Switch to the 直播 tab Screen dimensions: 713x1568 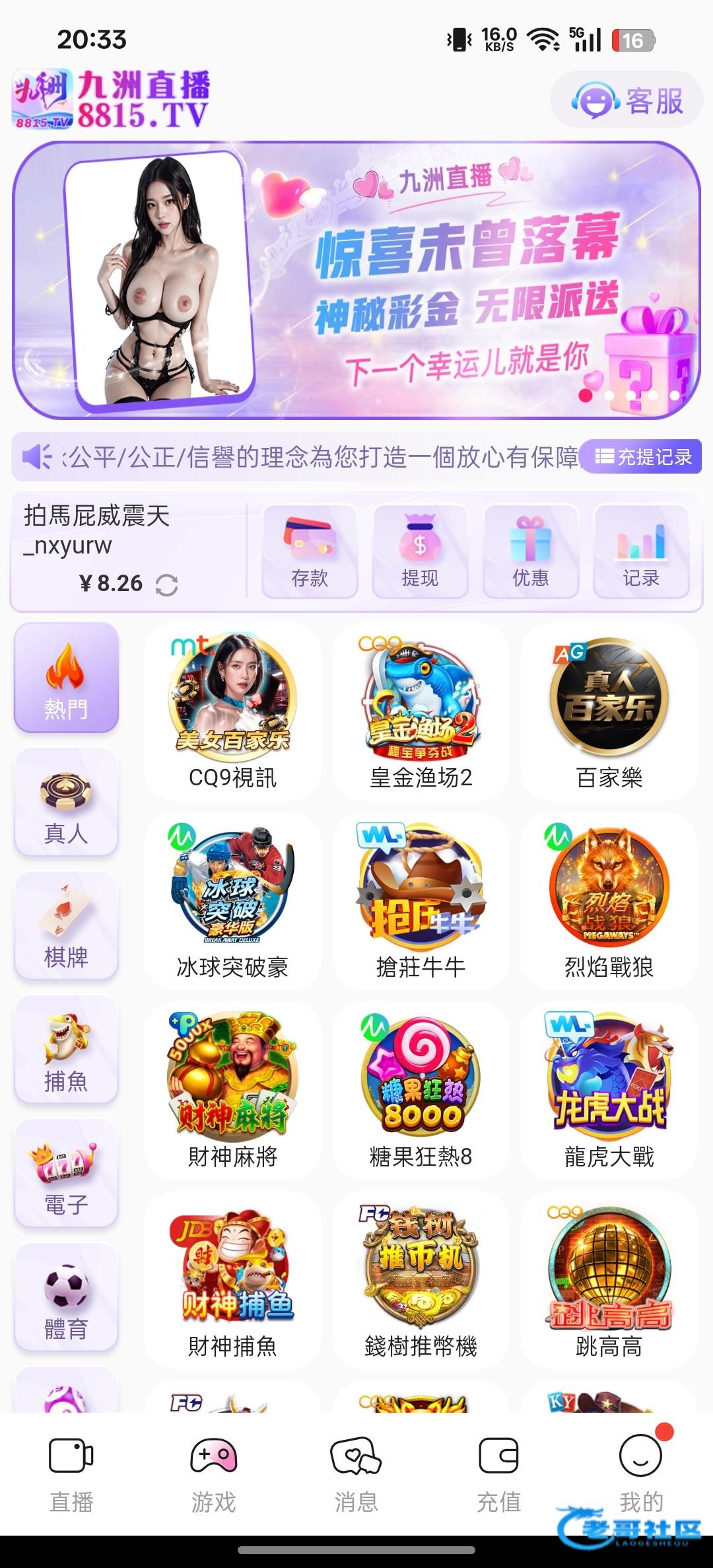(x=71, y=1475)
